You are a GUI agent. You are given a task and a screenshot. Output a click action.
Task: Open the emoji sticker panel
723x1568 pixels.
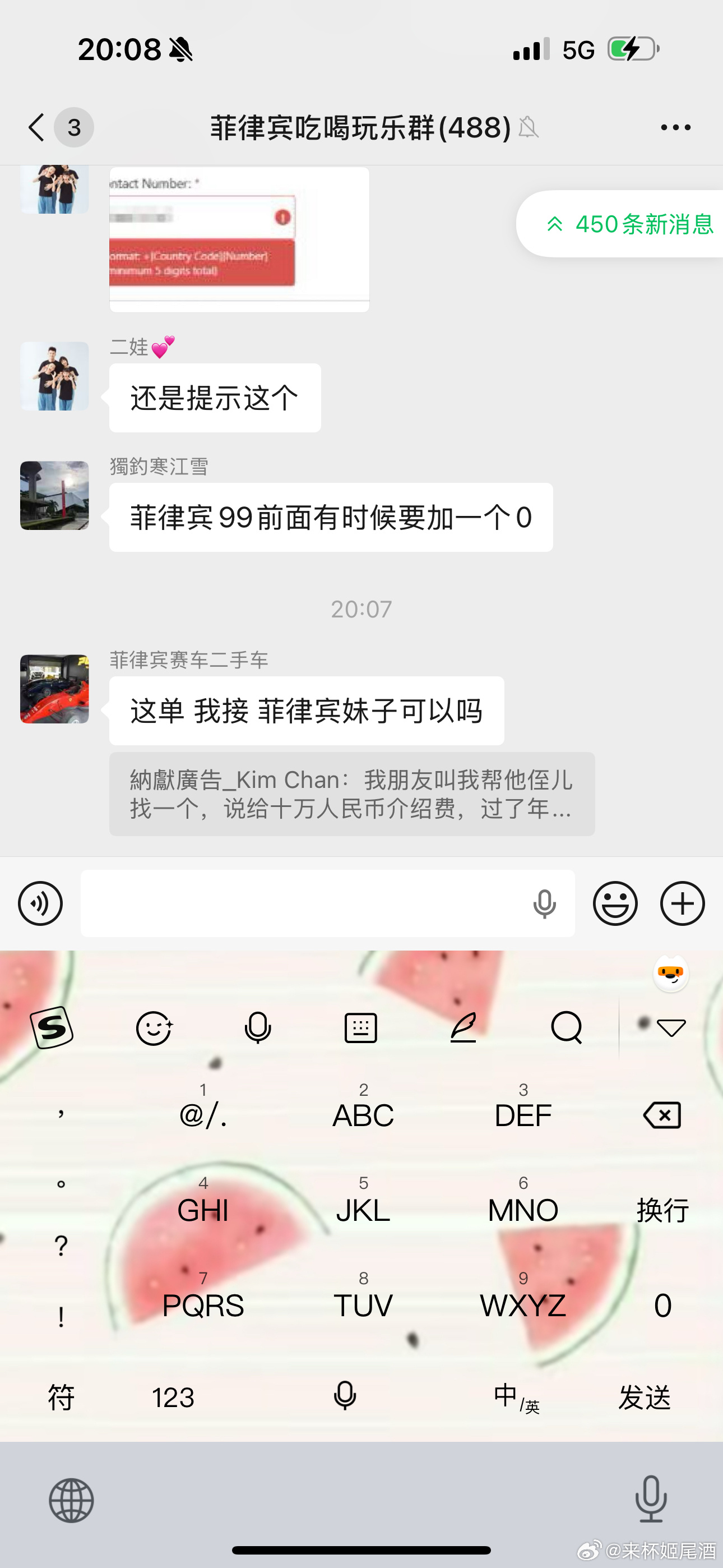(615, 903)
